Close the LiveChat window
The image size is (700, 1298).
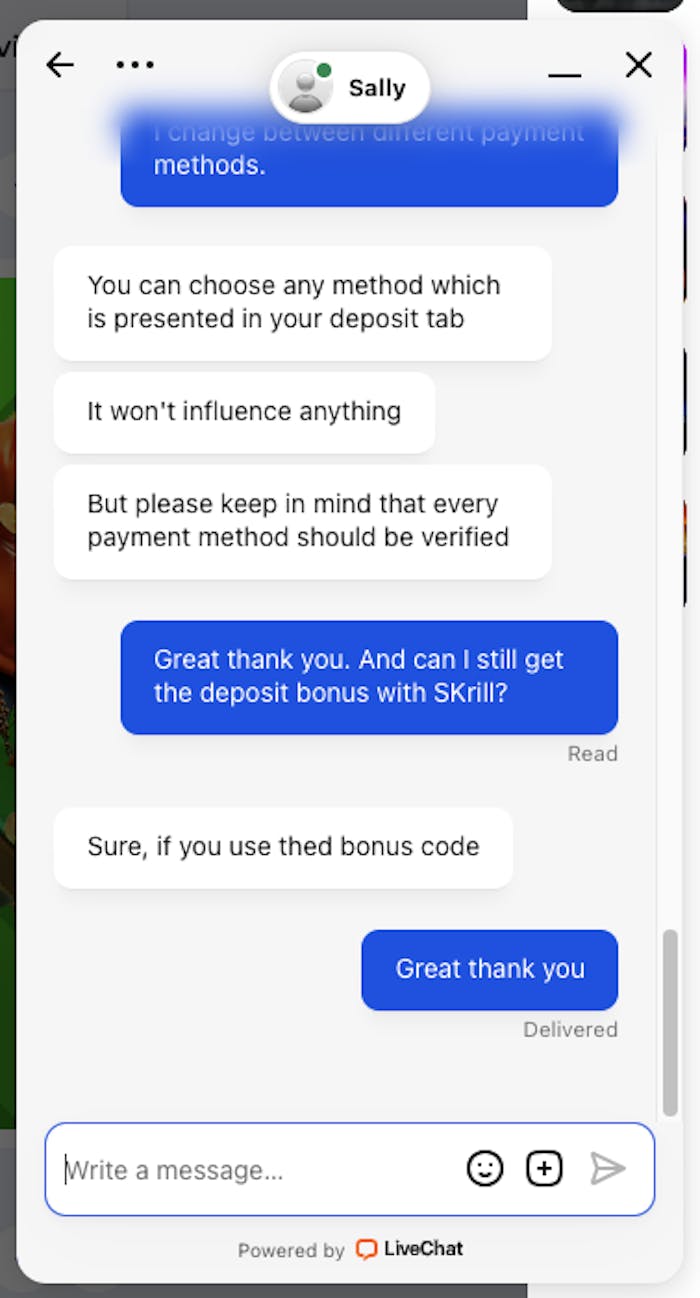point(638,65)
